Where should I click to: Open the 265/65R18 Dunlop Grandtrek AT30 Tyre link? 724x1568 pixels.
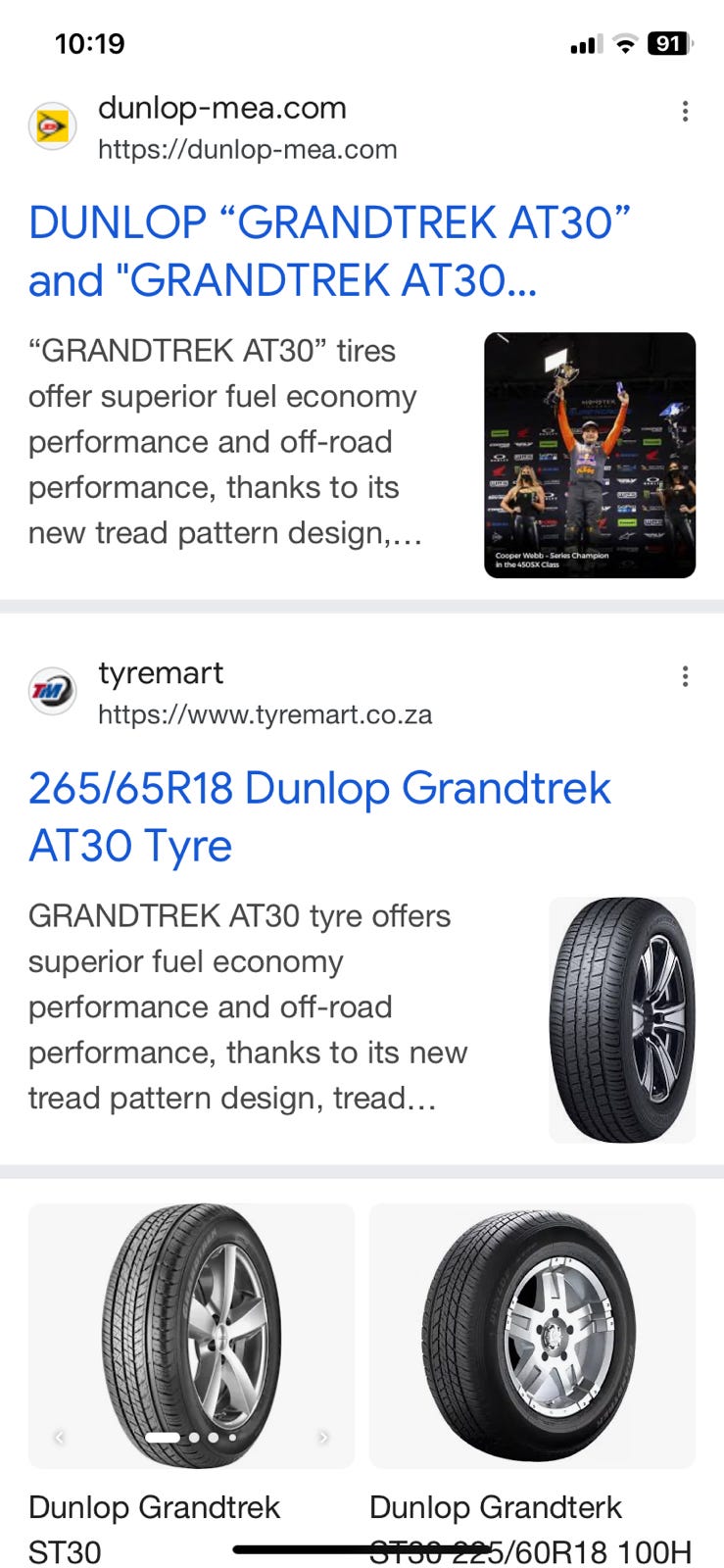tap(319, 816)
